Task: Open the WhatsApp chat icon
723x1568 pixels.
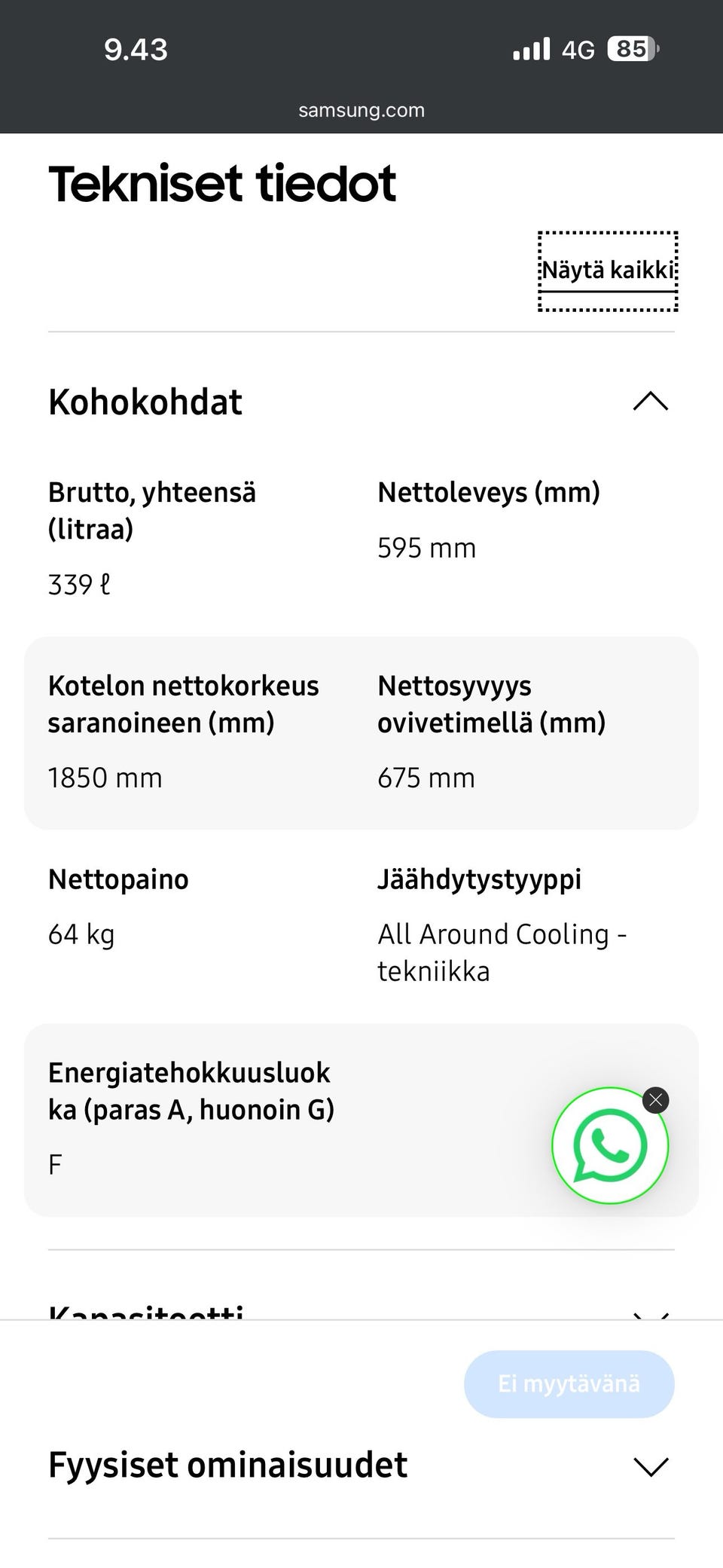Action: (610, 1145)
